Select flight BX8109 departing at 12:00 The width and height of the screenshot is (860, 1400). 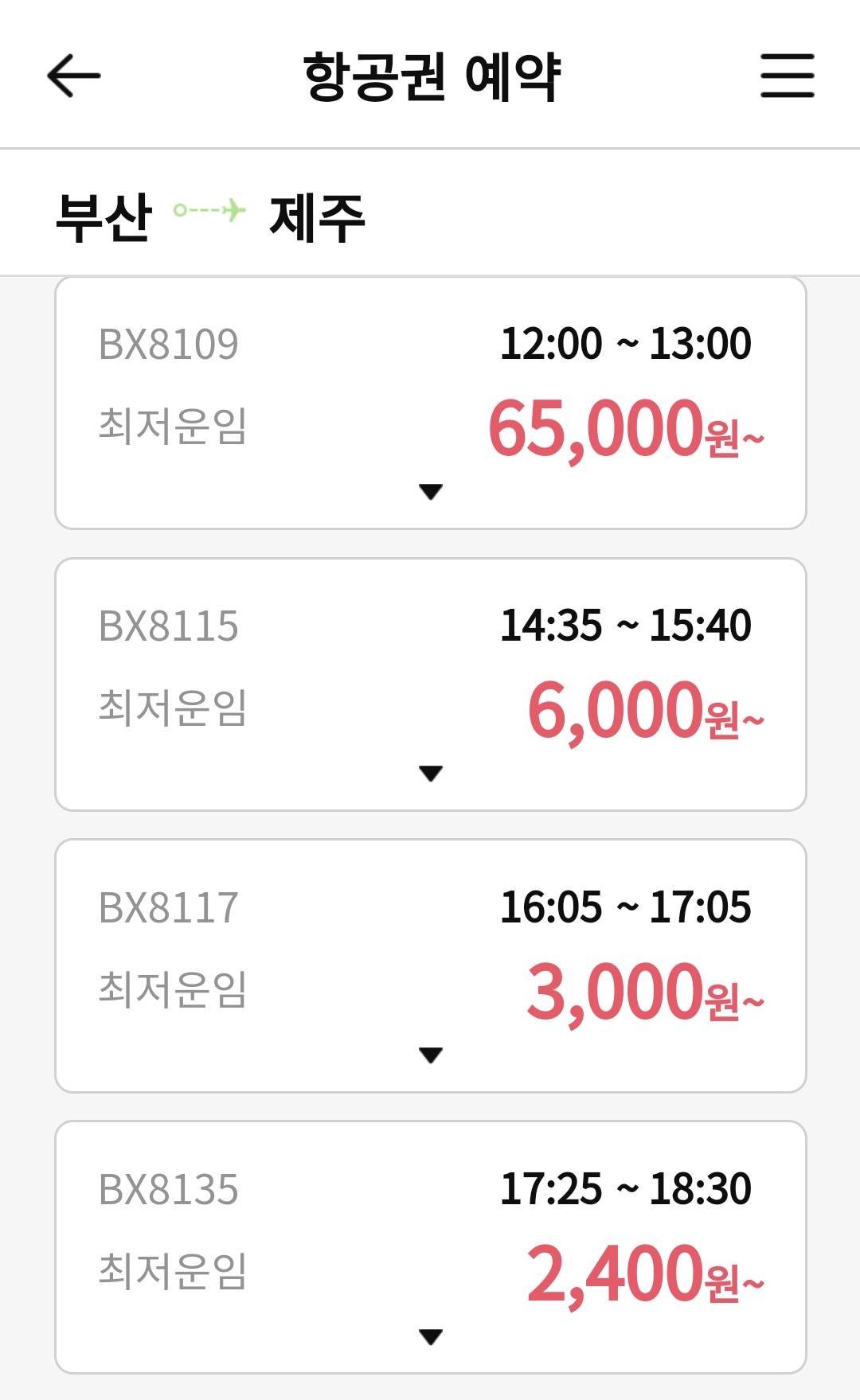click(x=431, y=403)
